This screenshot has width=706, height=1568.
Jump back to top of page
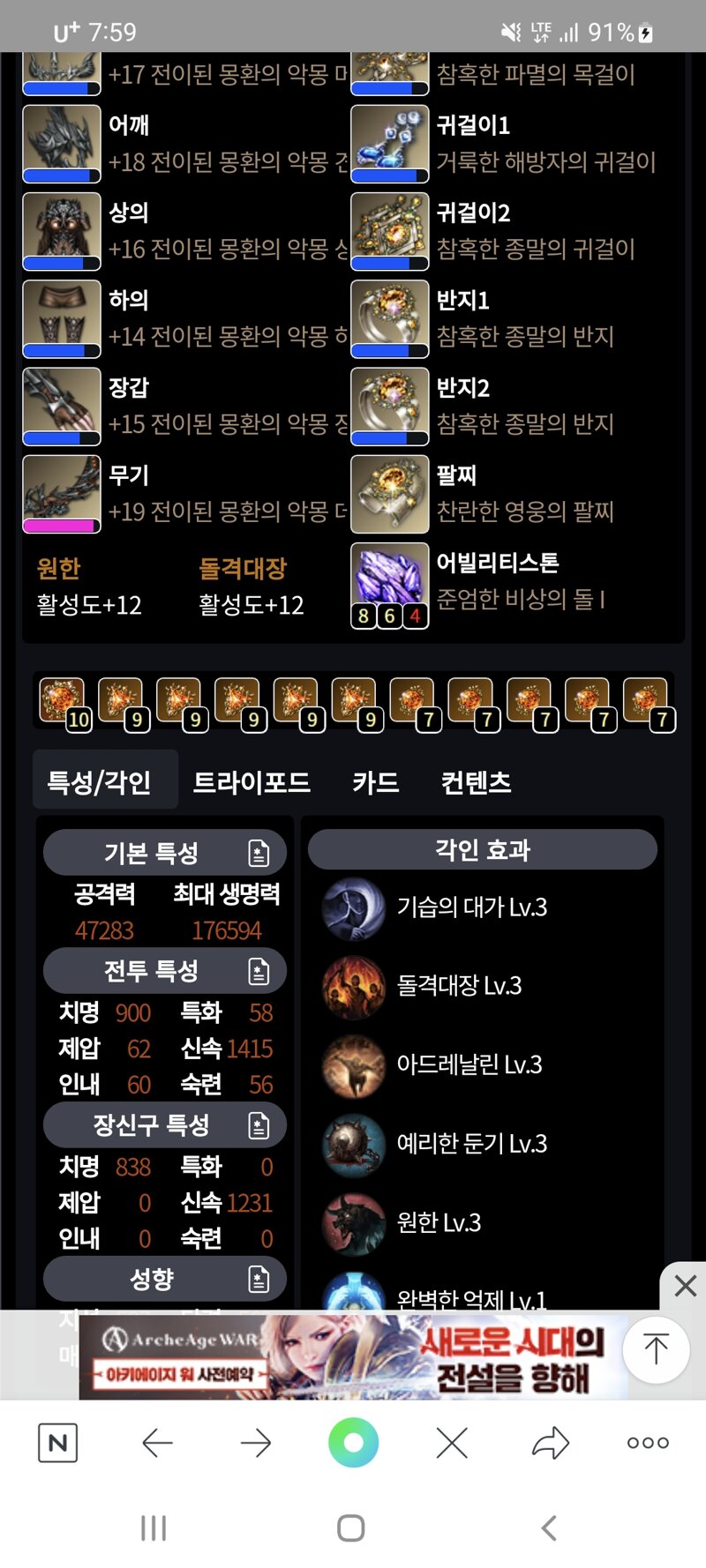pyautogui.click(x=656, y=1349)
